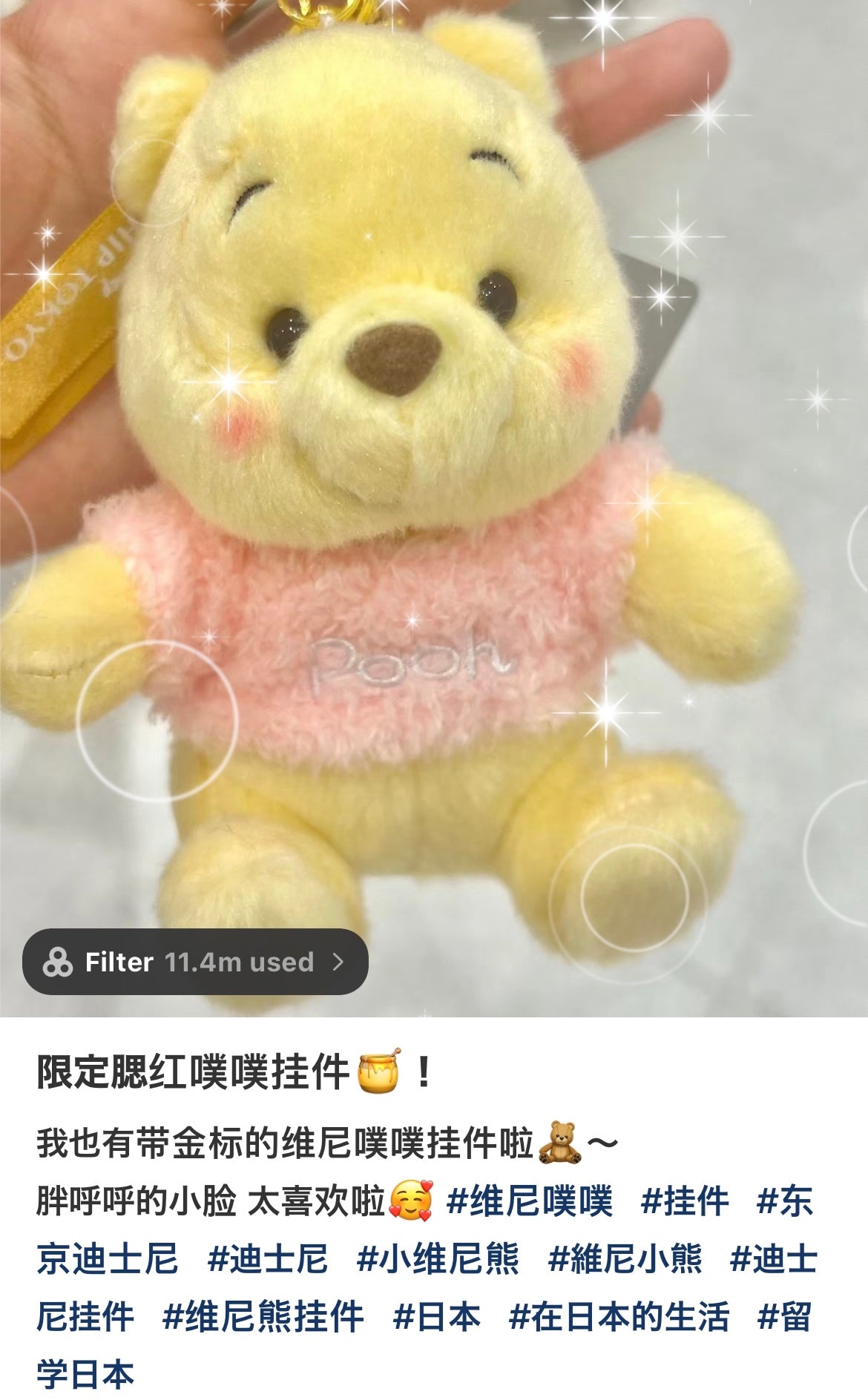The height and width of the screenshot is (1400, 868).
Task: Open the standalone #迪士尼 hashtag
Action: [x=267, y=1258]
